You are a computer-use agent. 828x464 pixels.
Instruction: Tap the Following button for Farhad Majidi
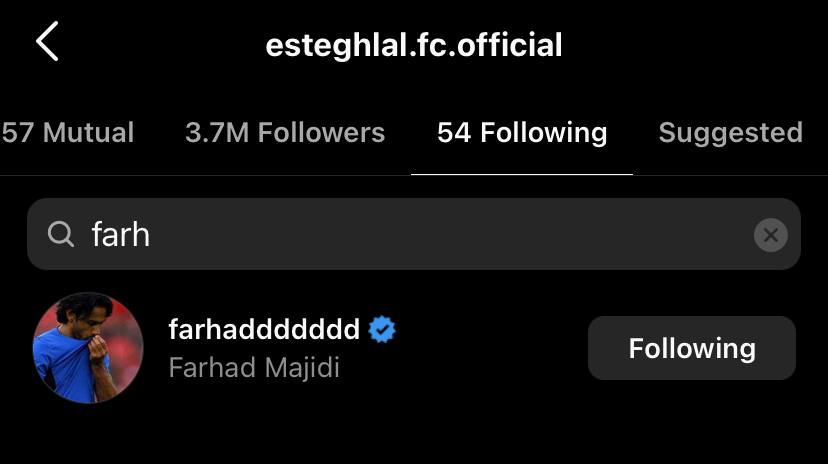coord(691,348)
